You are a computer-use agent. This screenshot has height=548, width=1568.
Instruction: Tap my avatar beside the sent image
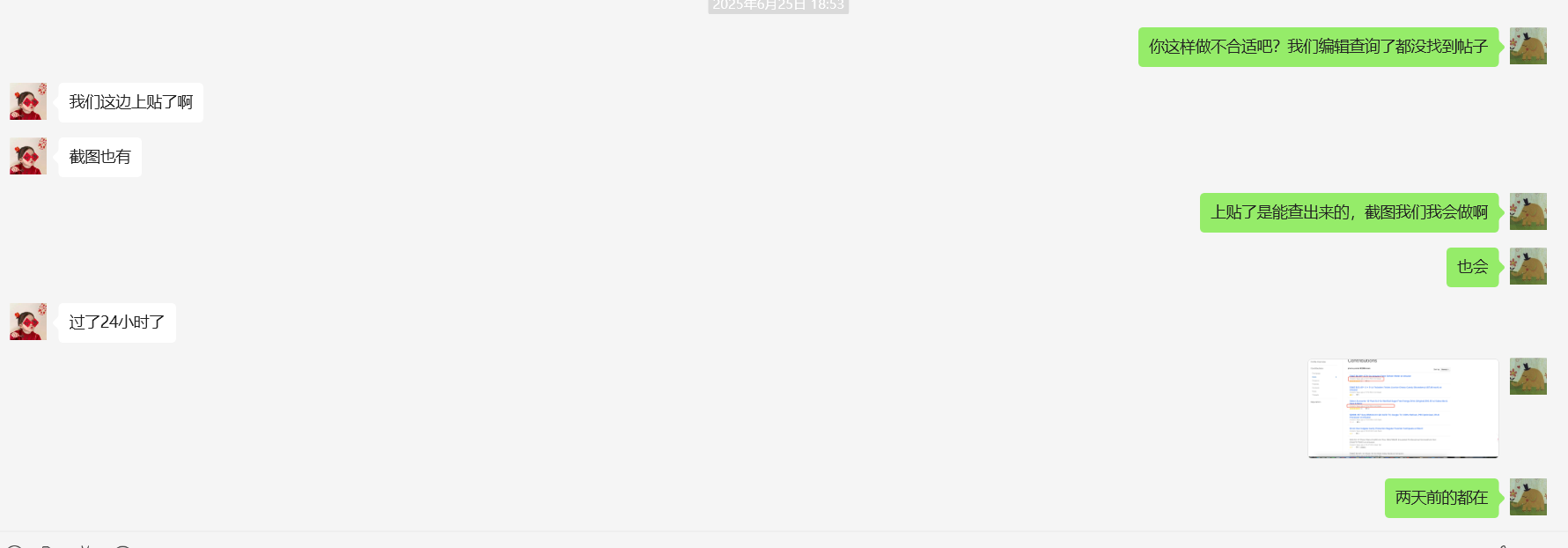pos(1528,376)
